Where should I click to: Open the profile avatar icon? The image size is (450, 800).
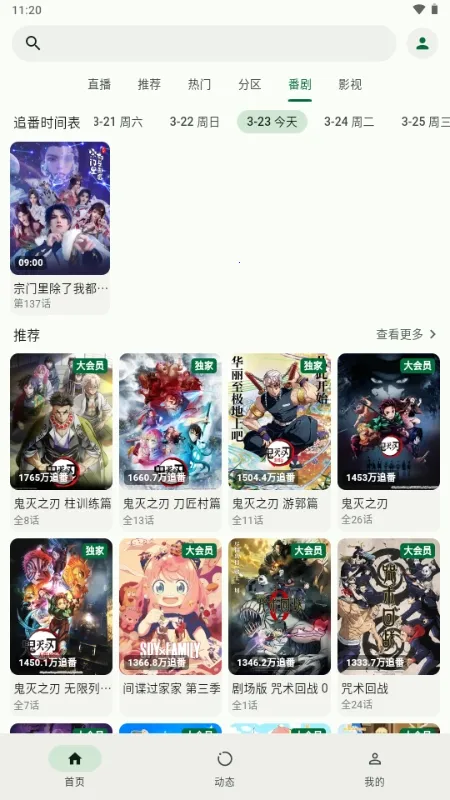(422, 43)
